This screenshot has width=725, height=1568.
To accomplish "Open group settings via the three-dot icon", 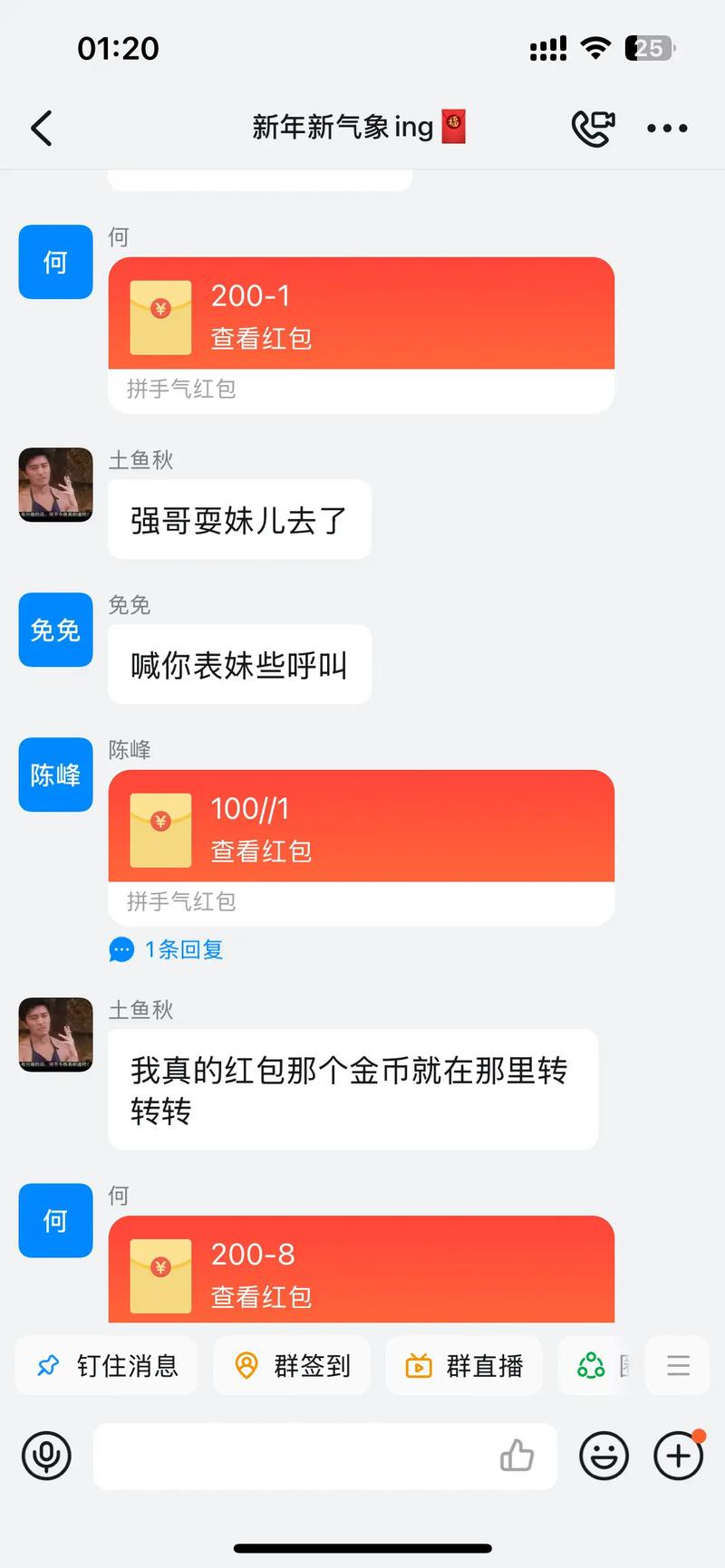I will tap(666, 128).
